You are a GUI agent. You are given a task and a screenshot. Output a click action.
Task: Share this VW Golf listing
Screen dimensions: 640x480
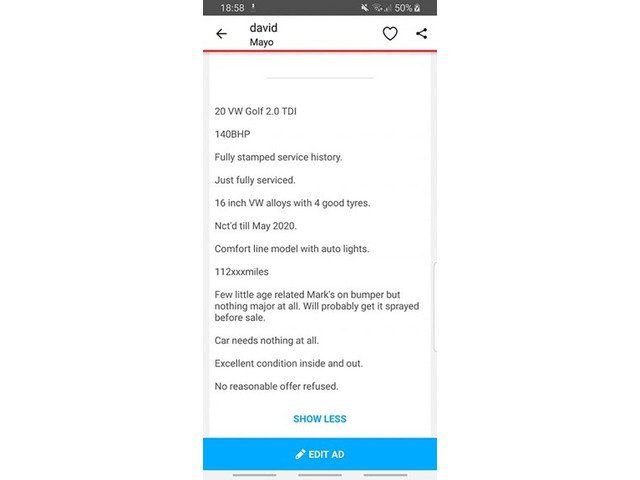click(421, 34)
